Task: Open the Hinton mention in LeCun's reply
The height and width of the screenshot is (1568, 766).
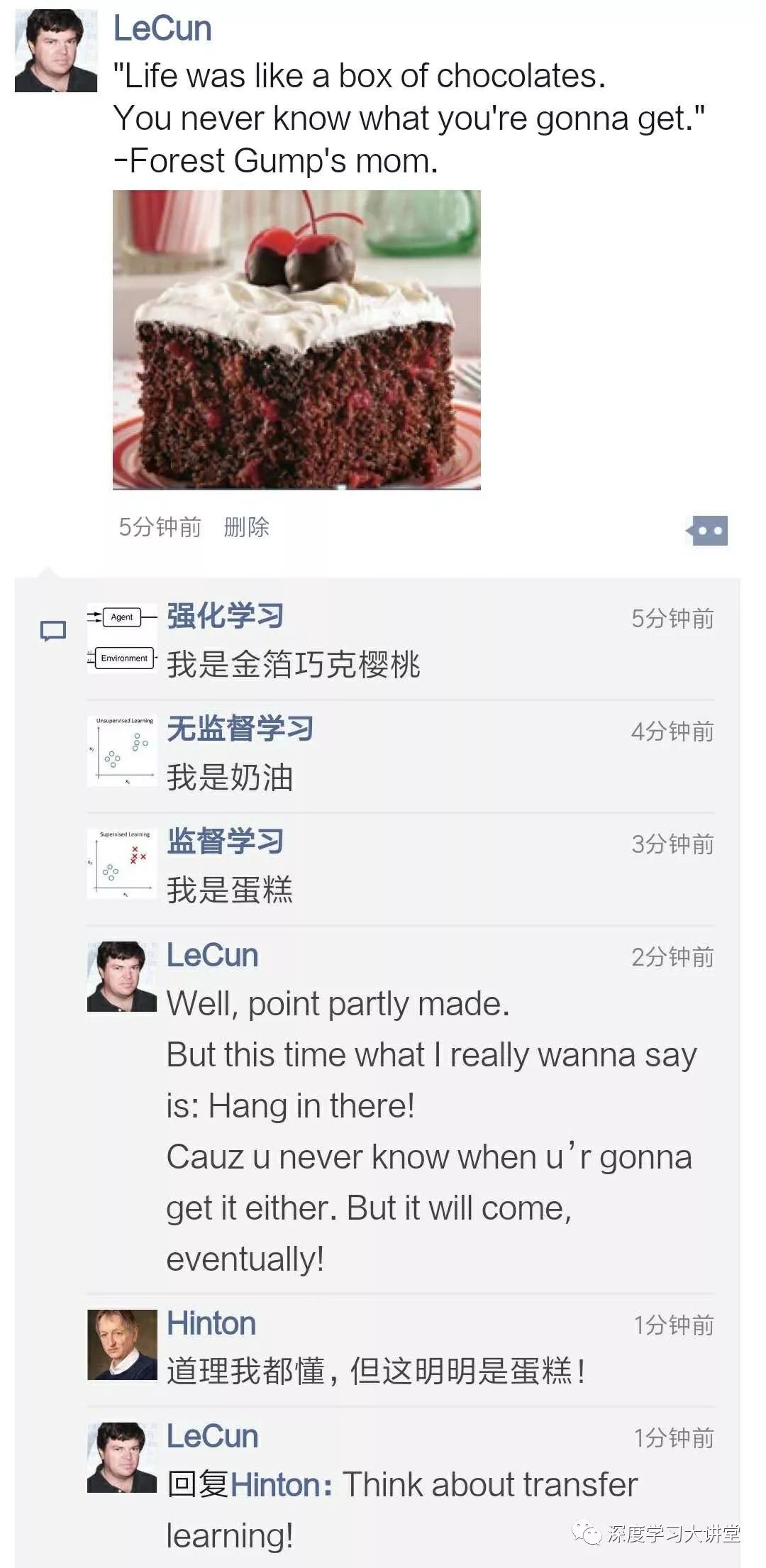Action: 275,1484
